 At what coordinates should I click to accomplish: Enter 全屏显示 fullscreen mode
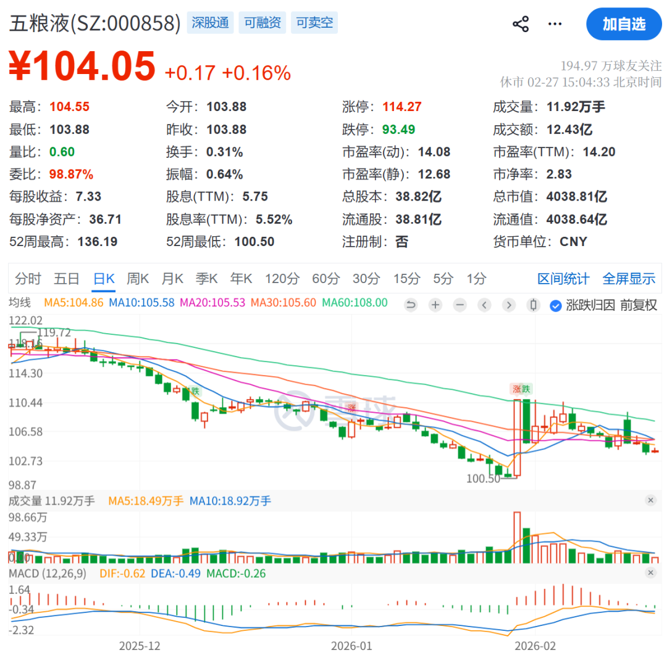(x=625, y=279)
